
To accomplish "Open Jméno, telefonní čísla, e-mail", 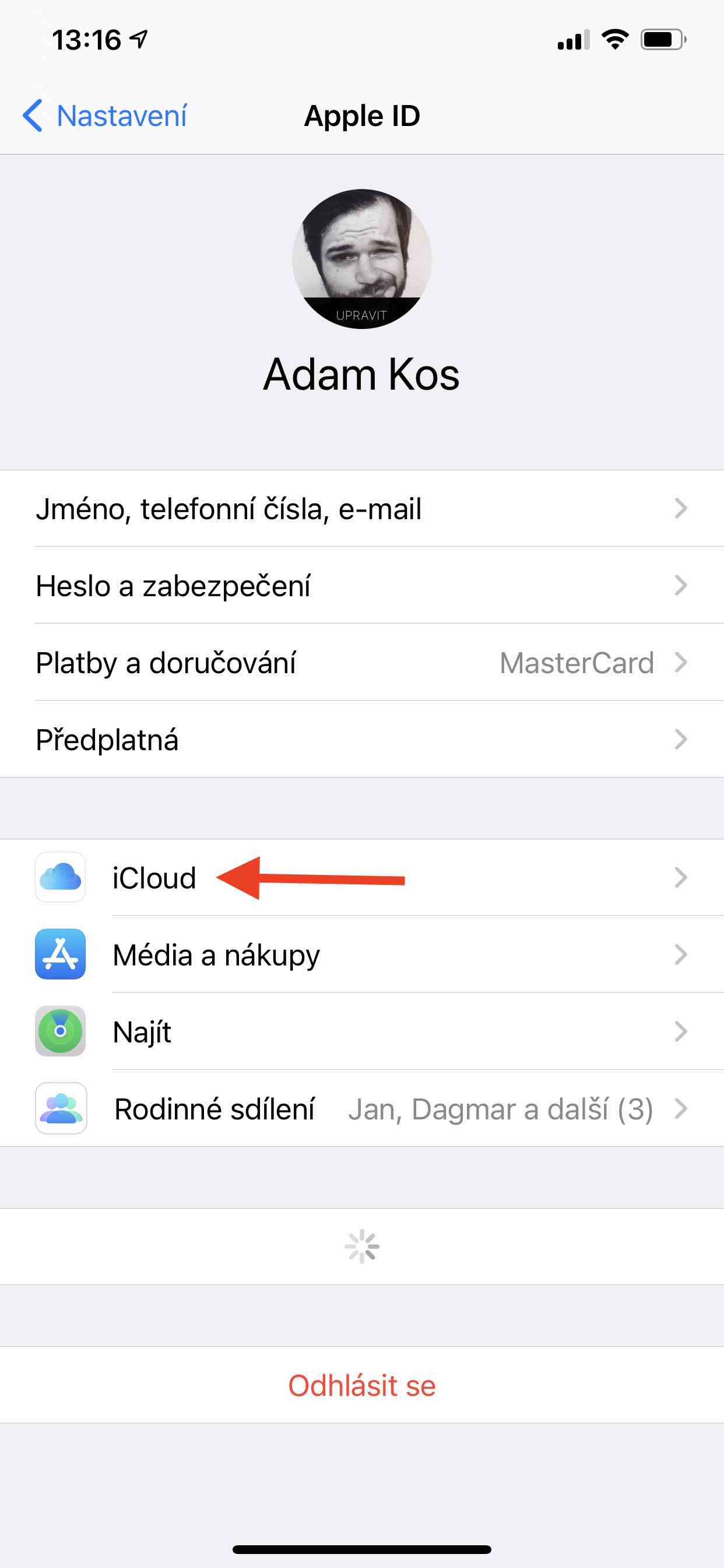I will click(x=361, y=509).
